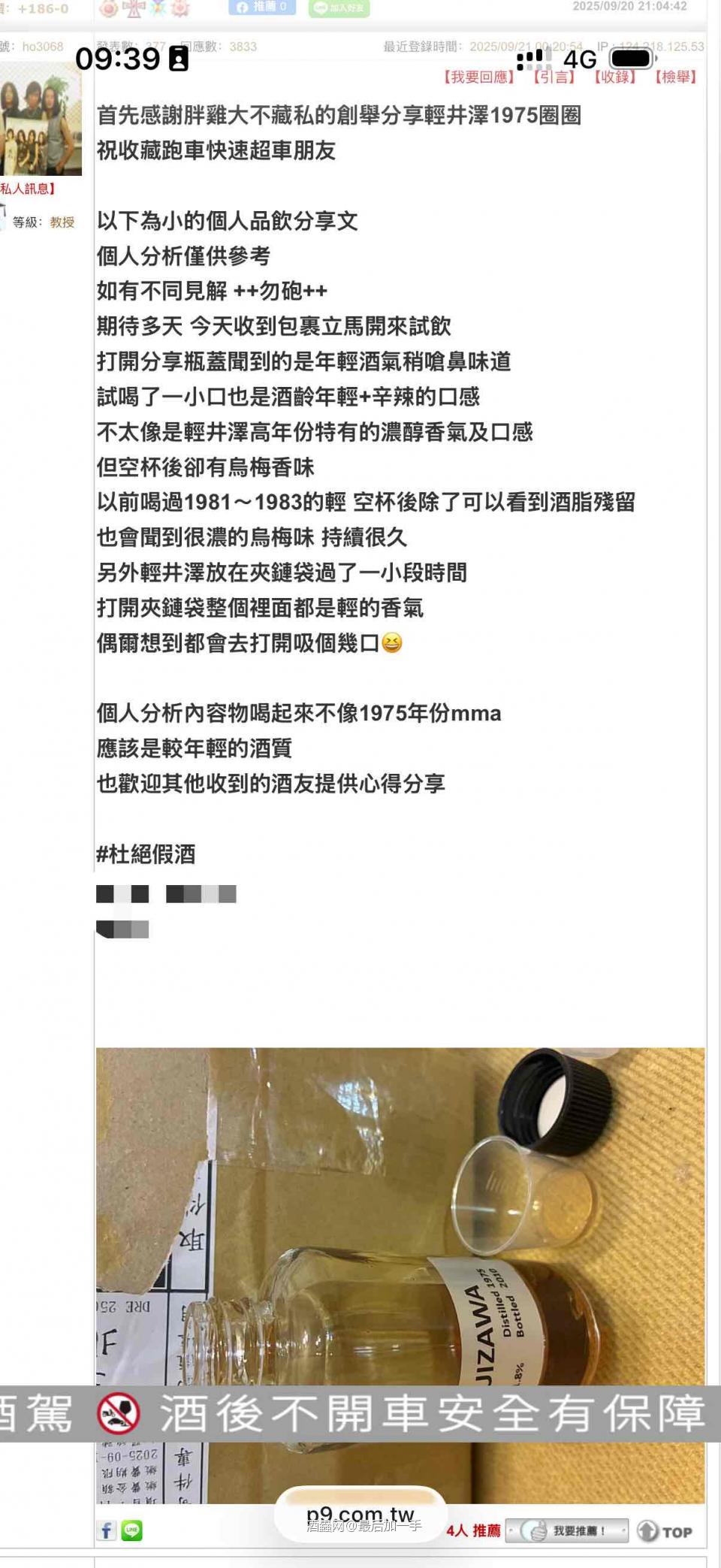
Task: Send a 私人訊息 to the author
Action: (29, 189)
